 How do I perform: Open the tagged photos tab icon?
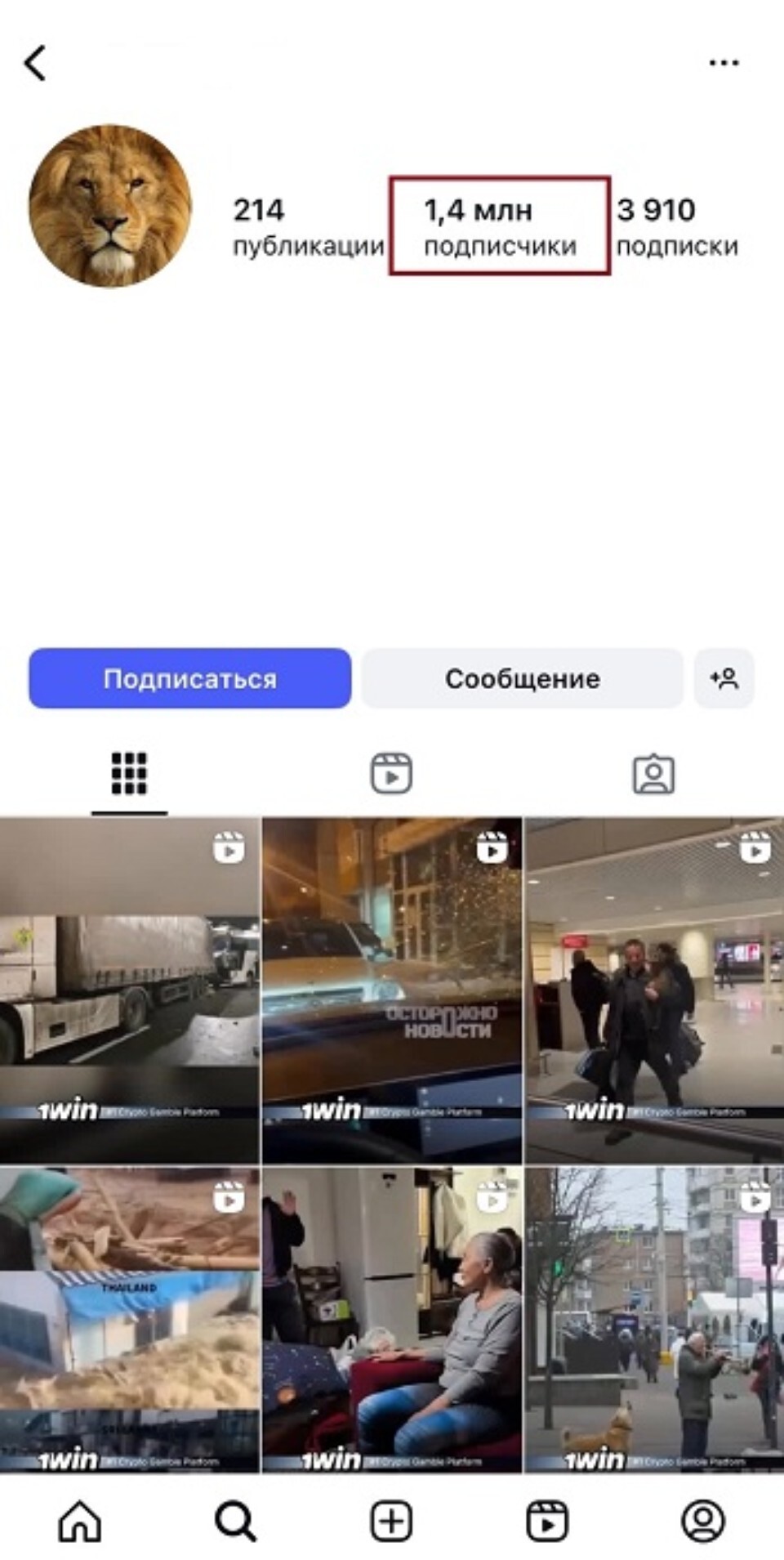tap(654, 773)
